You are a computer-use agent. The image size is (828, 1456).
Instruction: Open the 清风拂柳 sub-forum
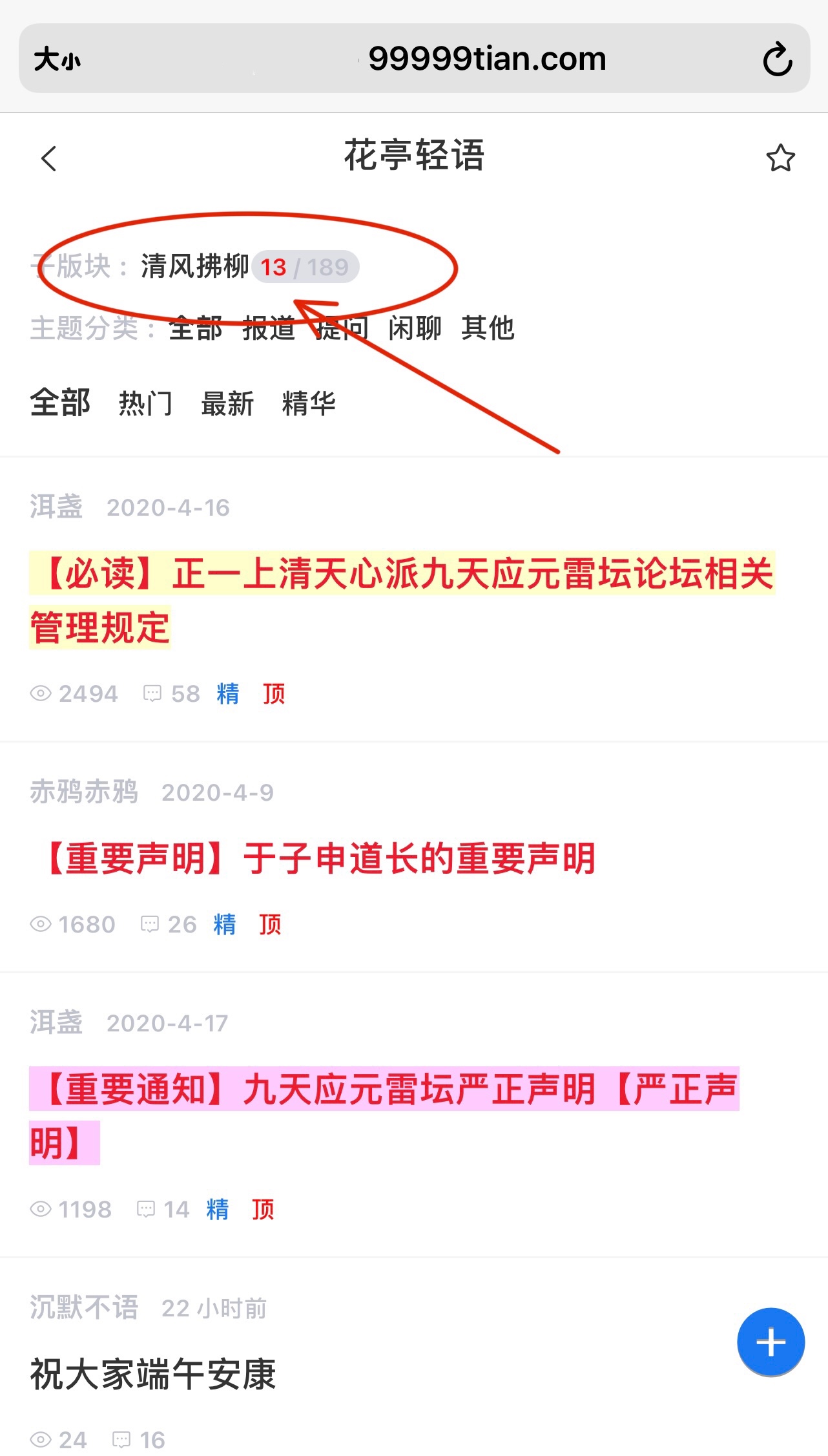(x=195, y=266)
